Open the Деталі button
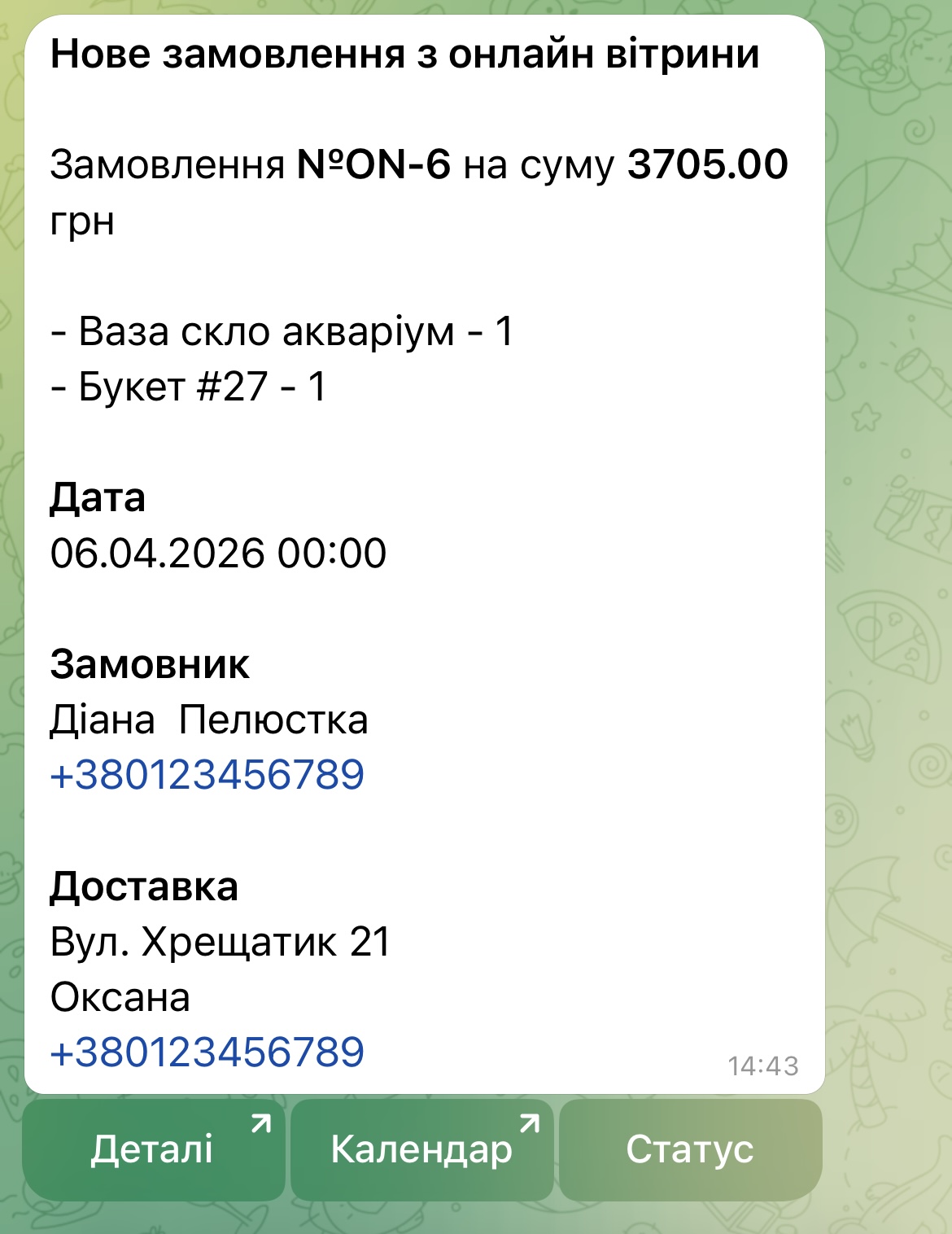 [x=153, y=1149]
